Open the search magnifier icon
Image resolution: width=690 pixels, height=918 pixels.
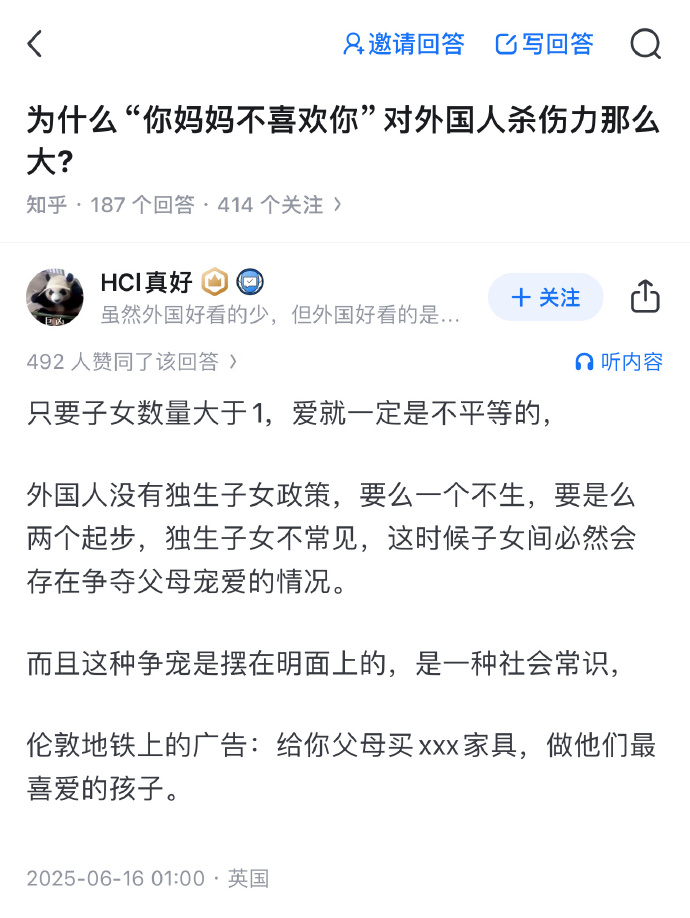(646, 44)
